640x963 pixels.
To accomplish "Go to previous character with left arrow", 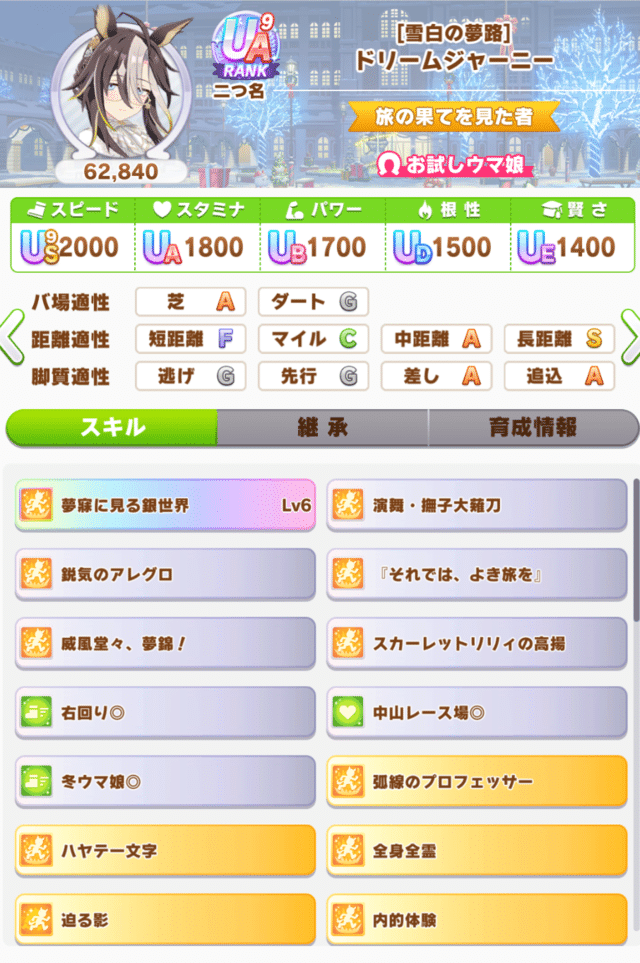I will pos(11,339).
